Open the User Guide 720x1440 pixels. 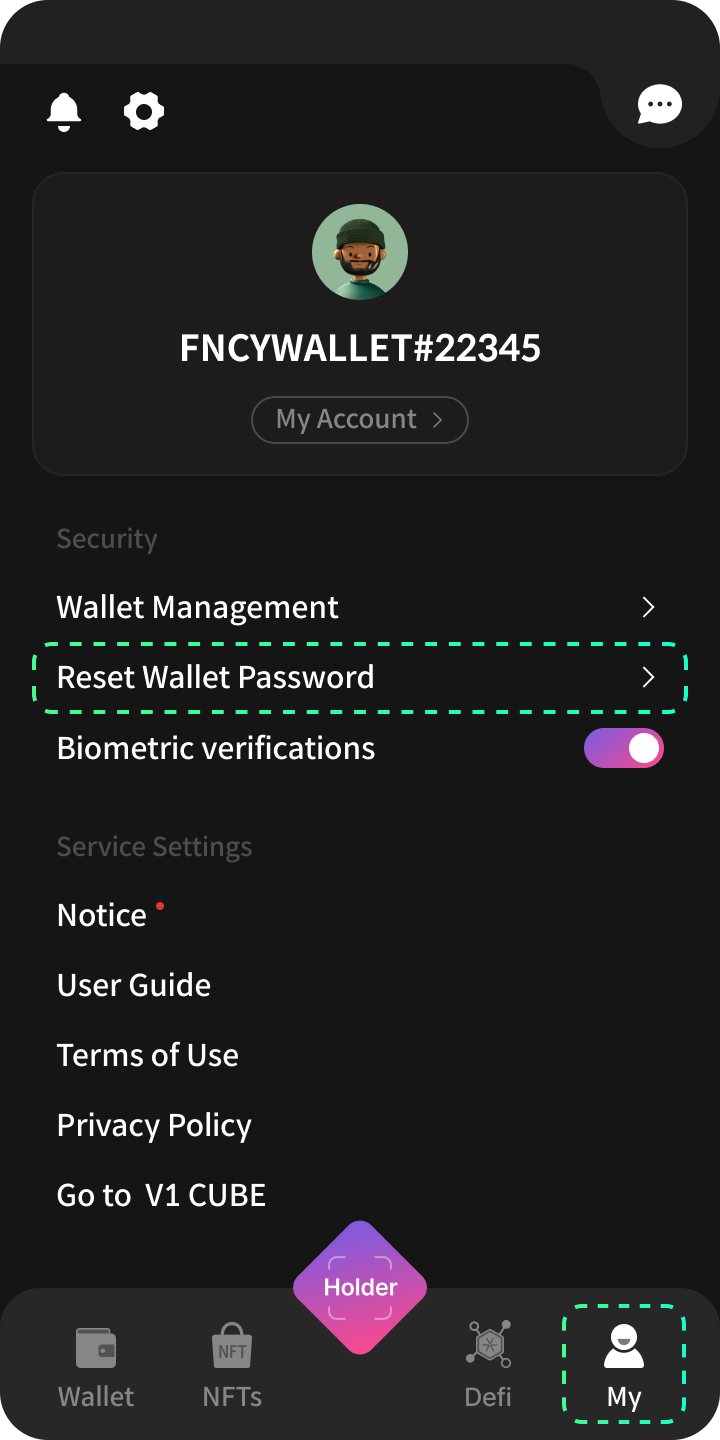point(360,985)
